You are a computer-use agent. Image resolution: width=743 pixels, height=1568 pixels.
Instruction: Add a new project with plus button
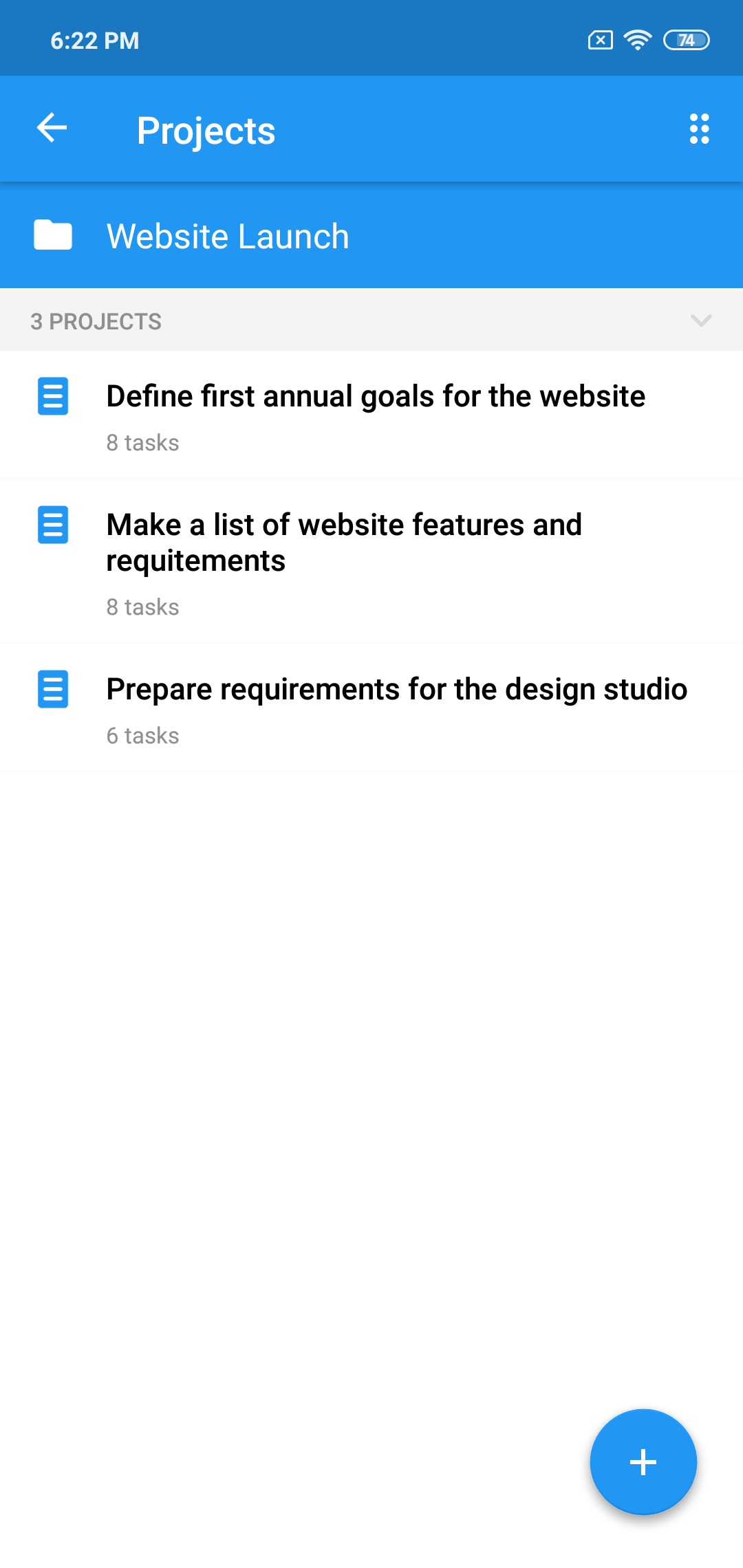pos(643,1461)
